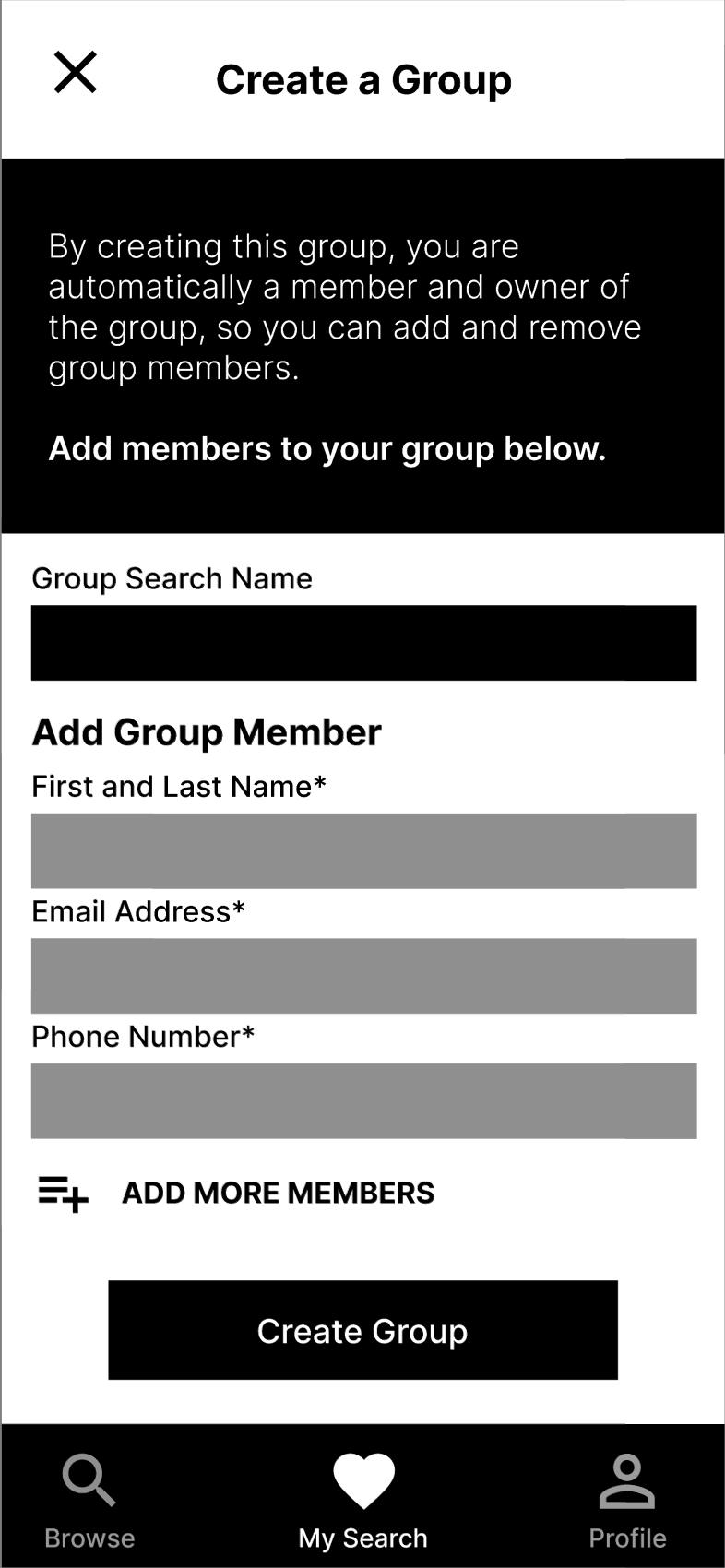Image resolution: width=725 pixels, height=1568 pixels.
Task: Tap the Phone Number field
Action: coord(363,1100)
